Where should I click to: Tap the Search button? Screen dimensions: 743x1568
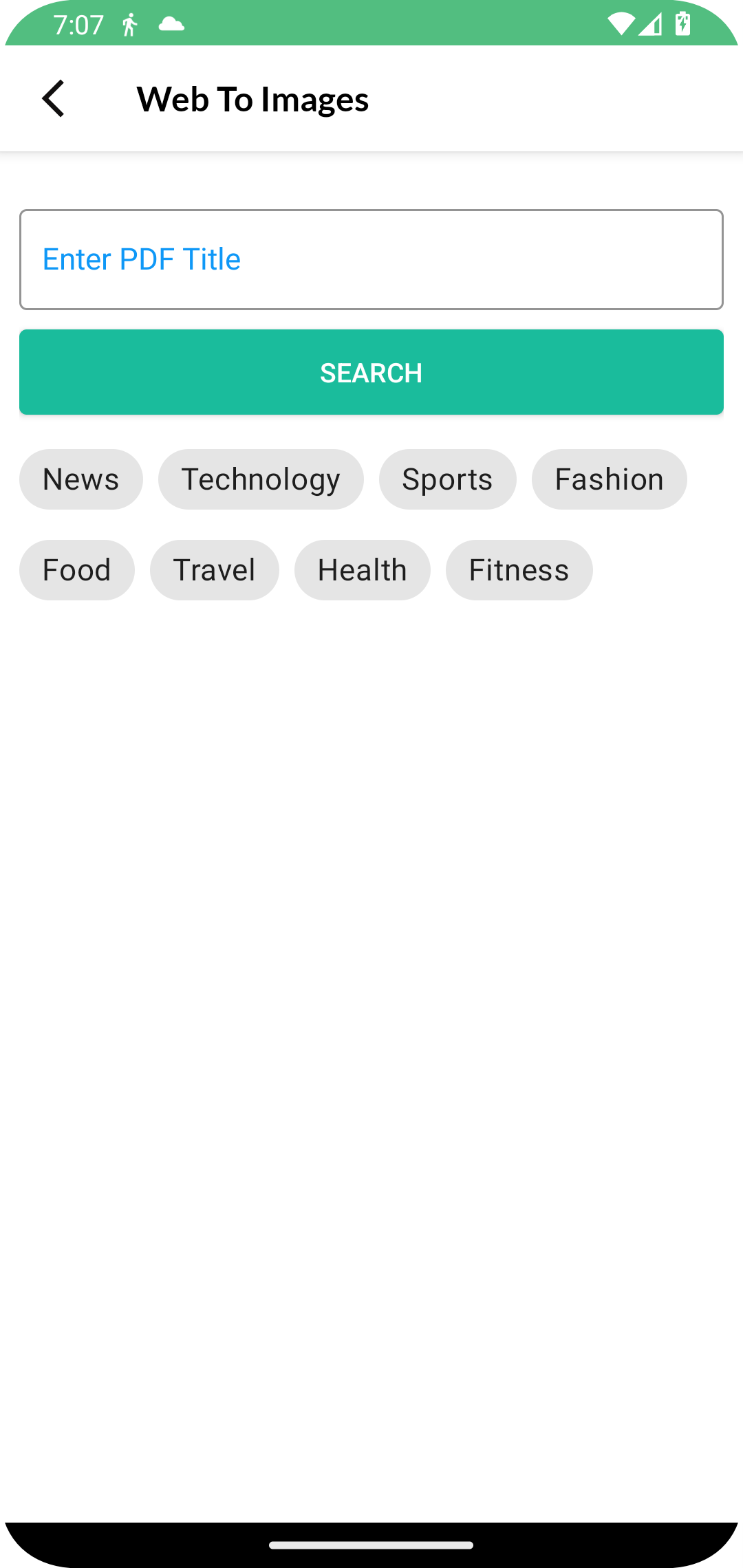point(371,372)
